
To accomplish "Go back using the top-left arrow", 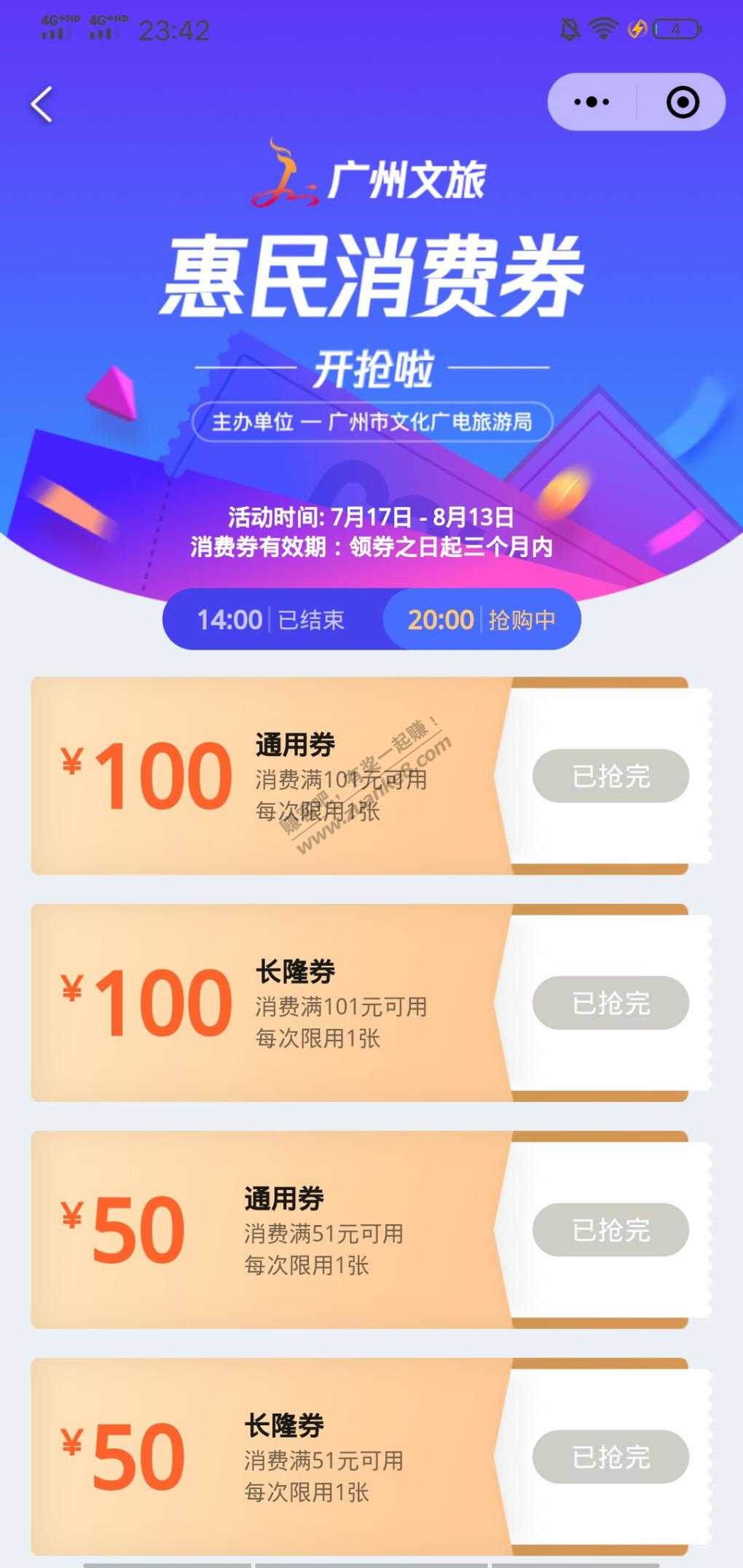I will 42,105.
